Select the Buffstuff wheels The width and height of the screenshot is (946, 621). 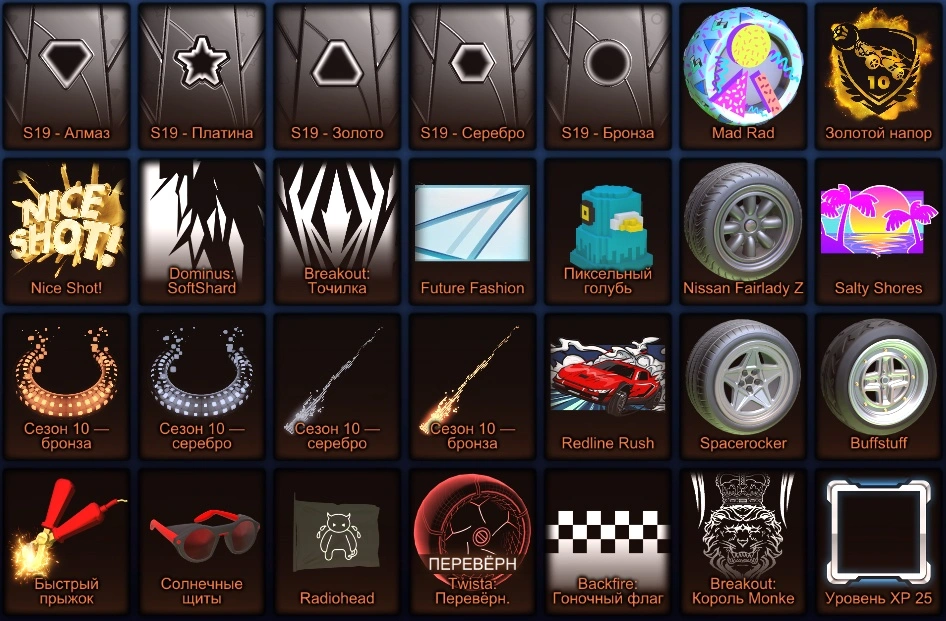pyautogui.click(x=878, y=385)
